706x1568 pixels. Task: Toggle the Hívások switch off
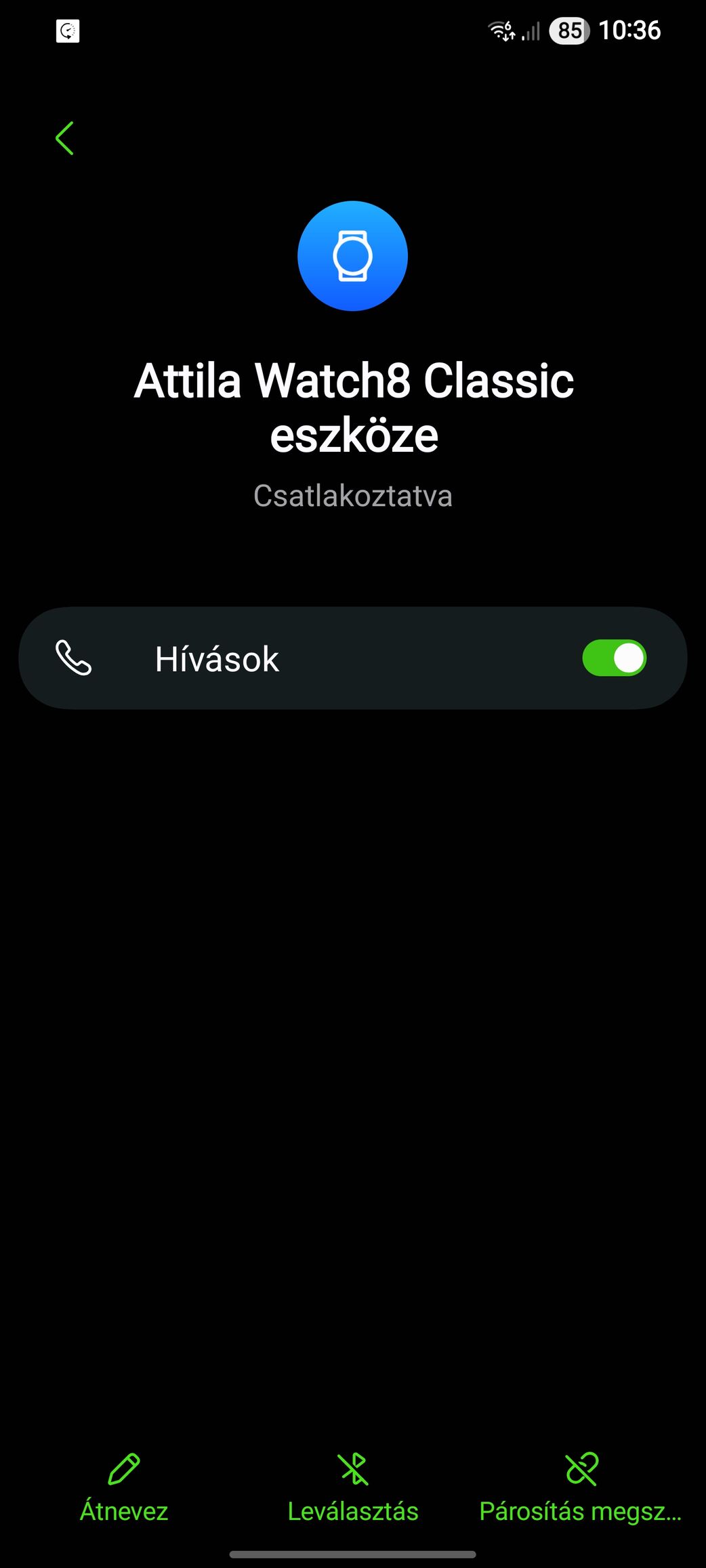(614, 658)
